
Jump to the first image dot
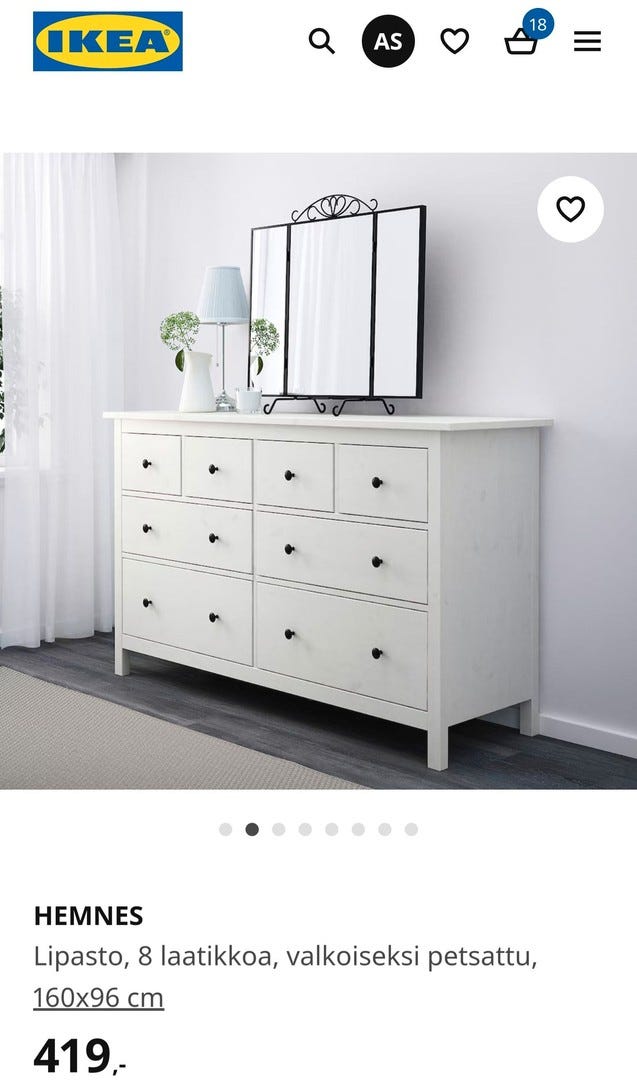226,829
